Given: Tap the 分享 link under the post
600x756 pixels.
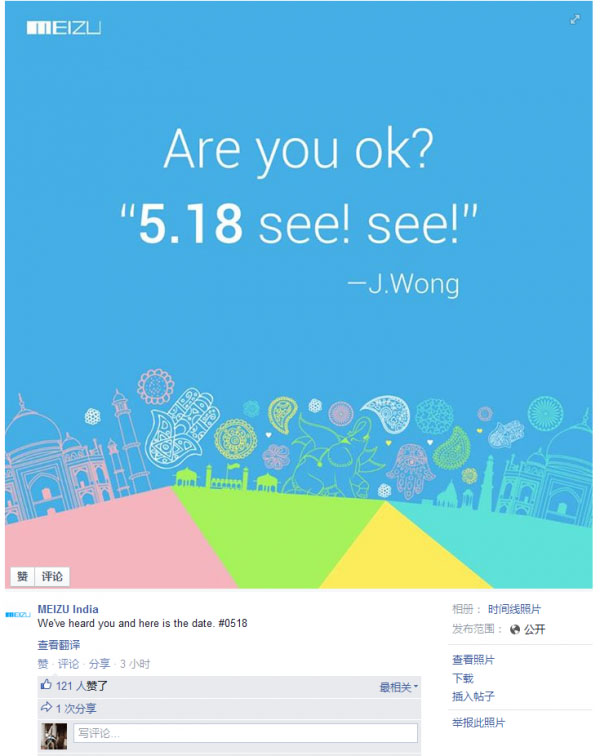Looking at the screenshot, I should tap(99, 664).
